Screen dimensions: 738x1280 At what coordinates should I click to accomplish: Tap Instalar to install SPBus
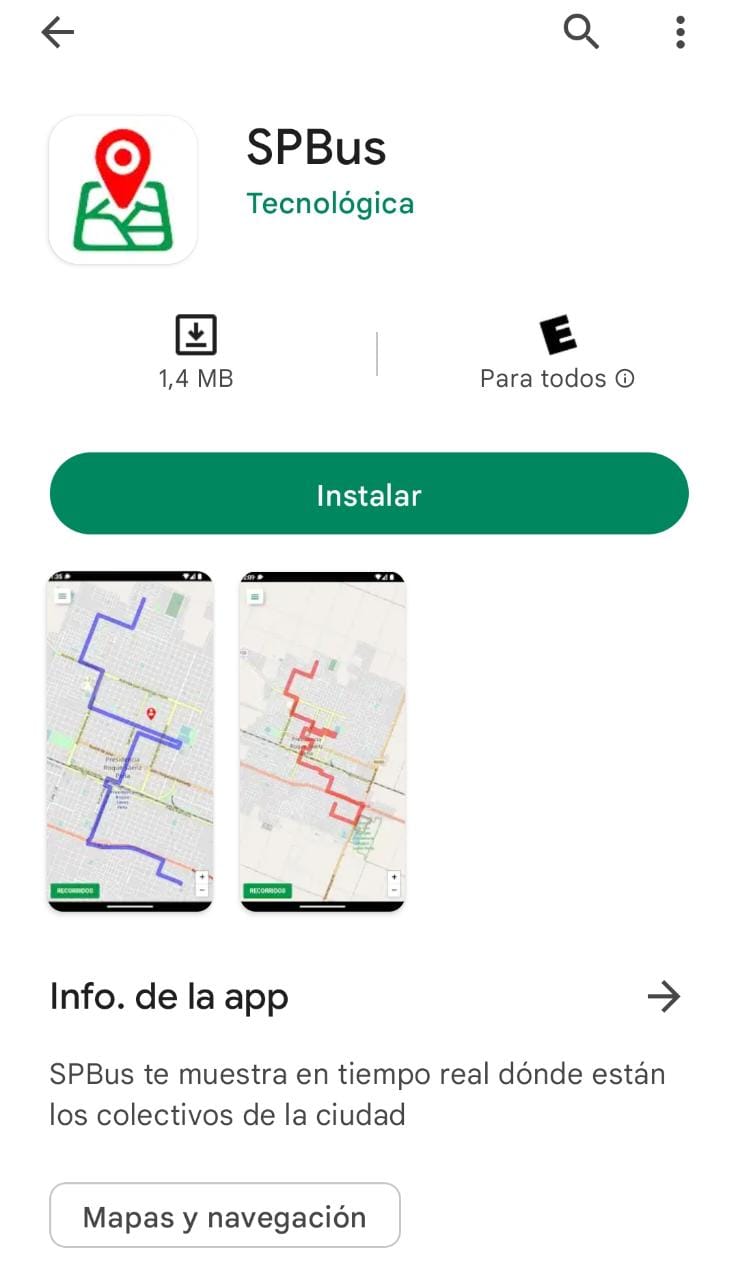click(369, 494)
